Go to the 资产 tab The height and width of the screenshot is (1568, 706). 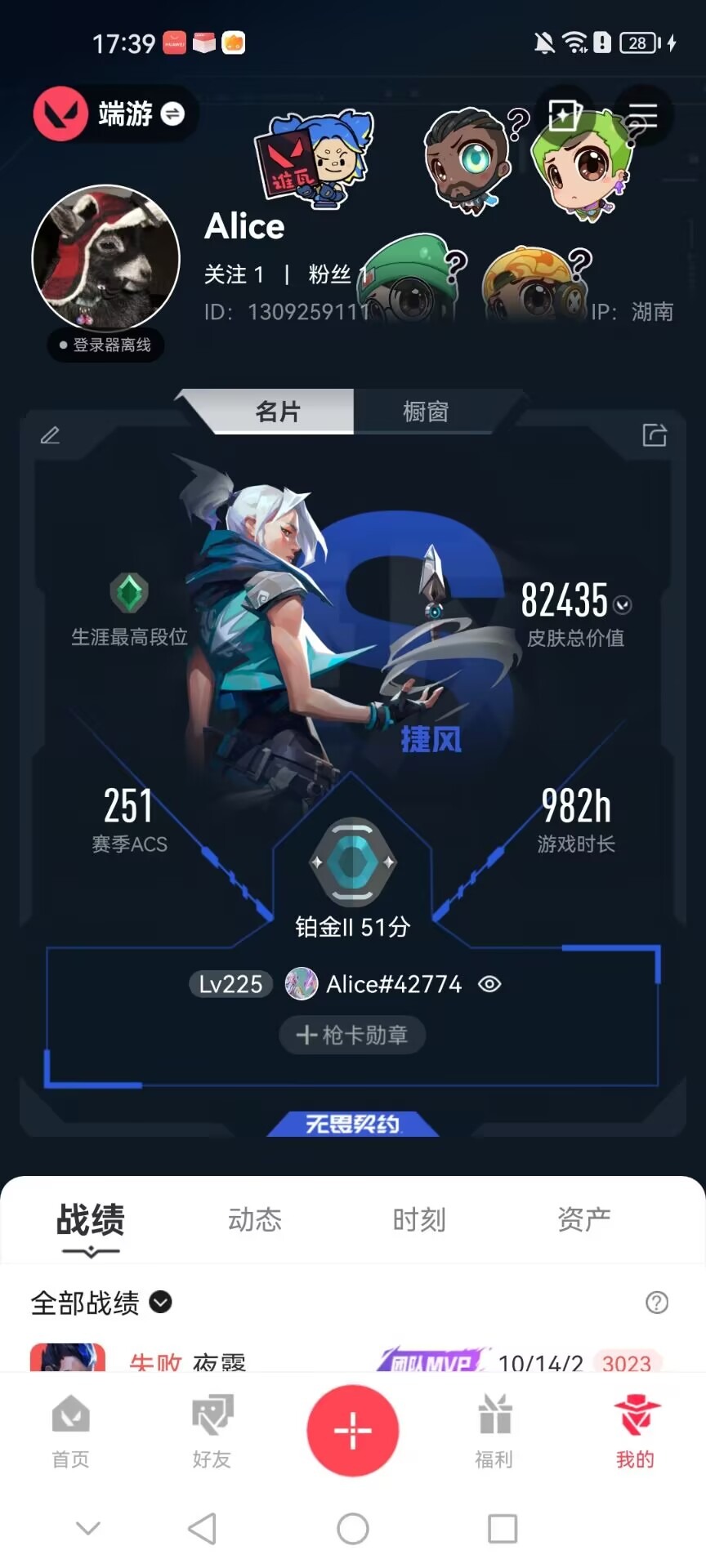pos(584,1219)
